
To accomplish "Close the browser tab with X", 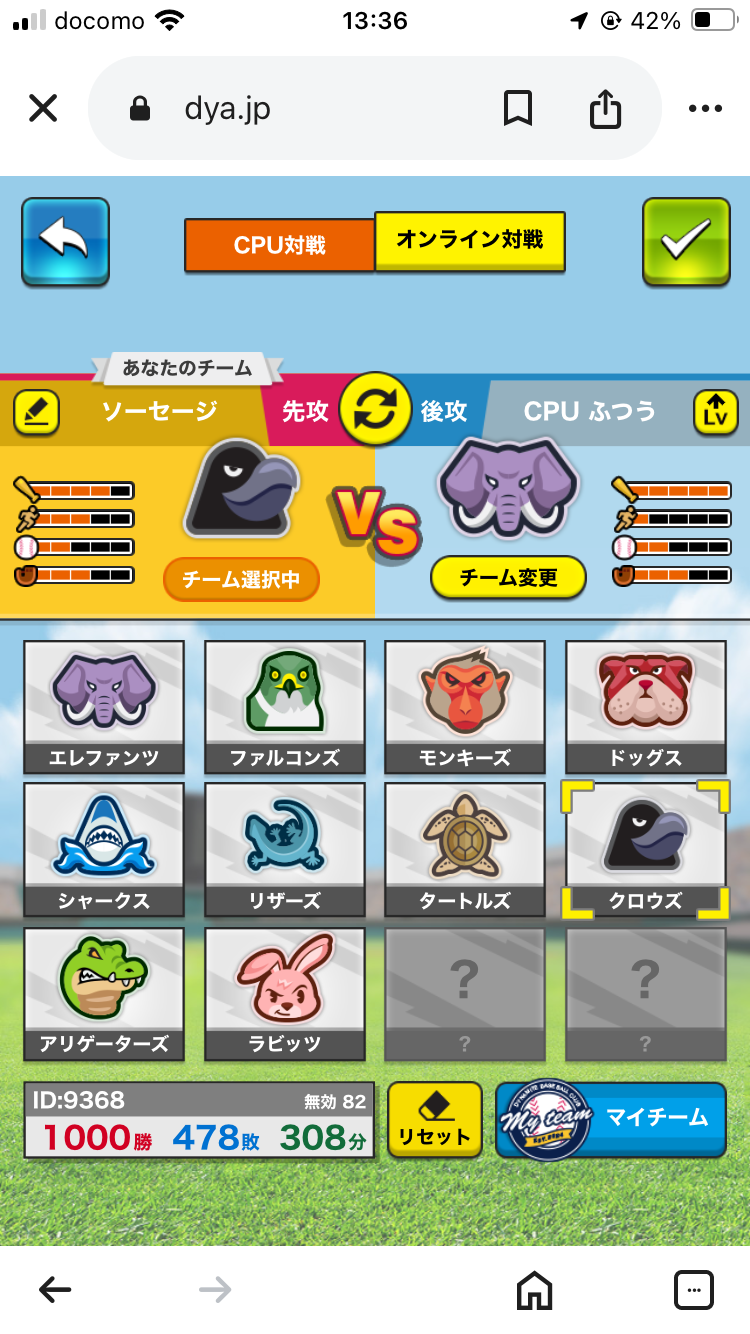I will [43, 108].
